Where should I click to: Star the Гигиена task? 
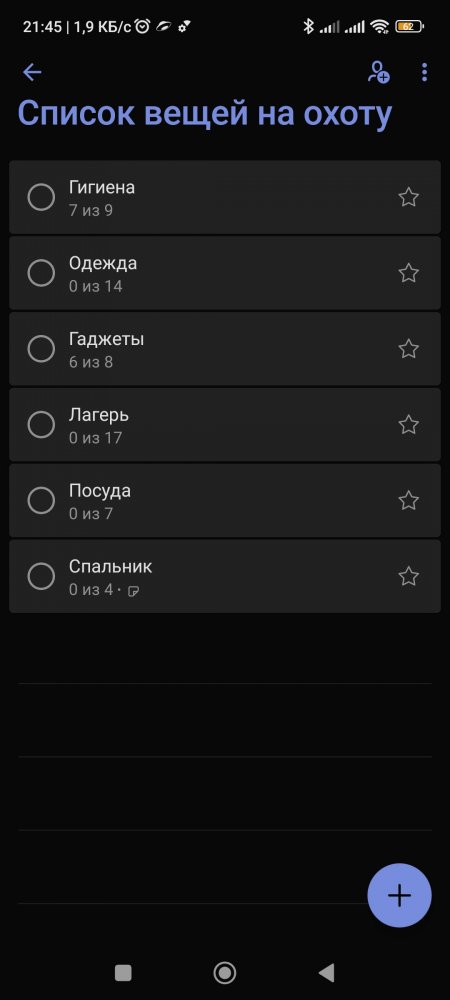point(409,197)
